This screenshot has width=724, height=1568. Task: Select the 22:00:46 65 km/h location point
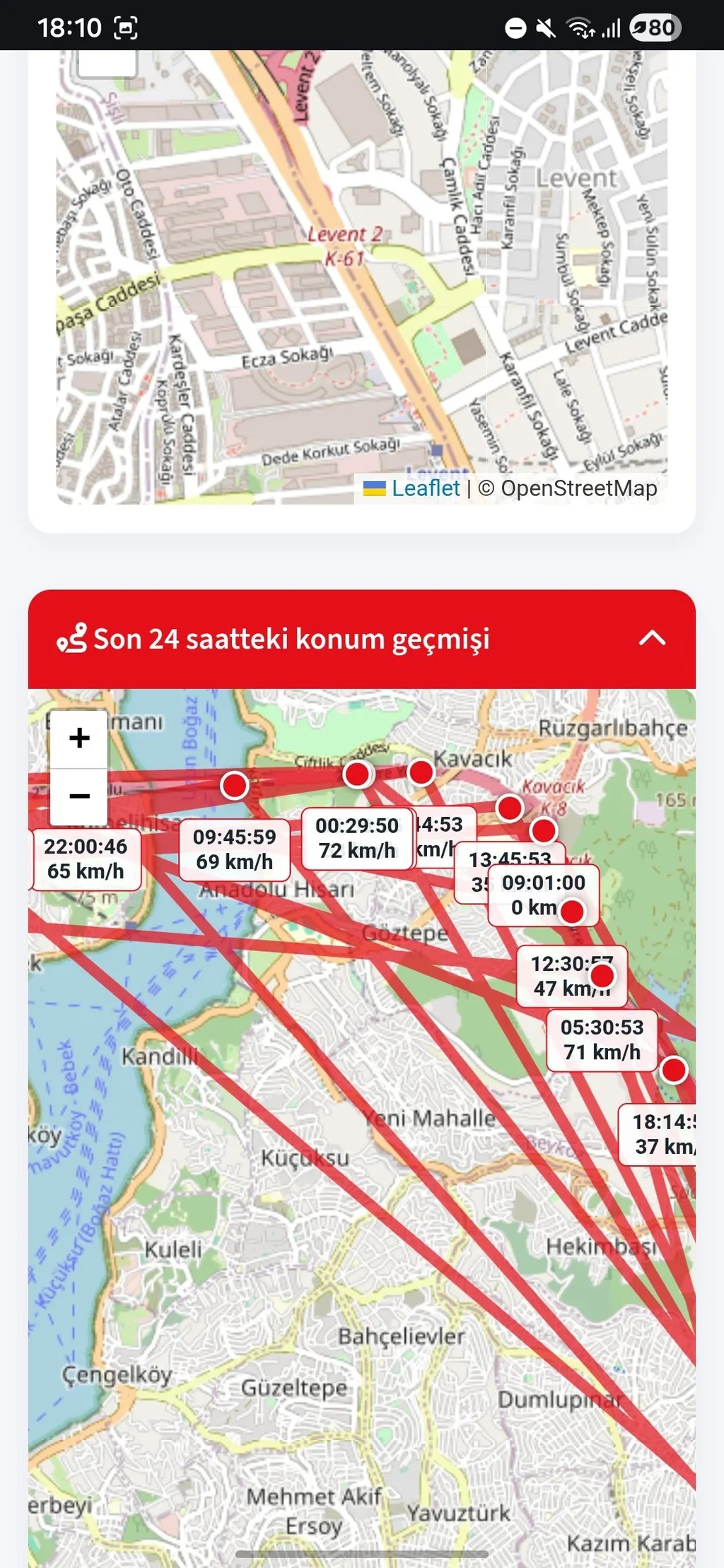[x=86, y=859]
